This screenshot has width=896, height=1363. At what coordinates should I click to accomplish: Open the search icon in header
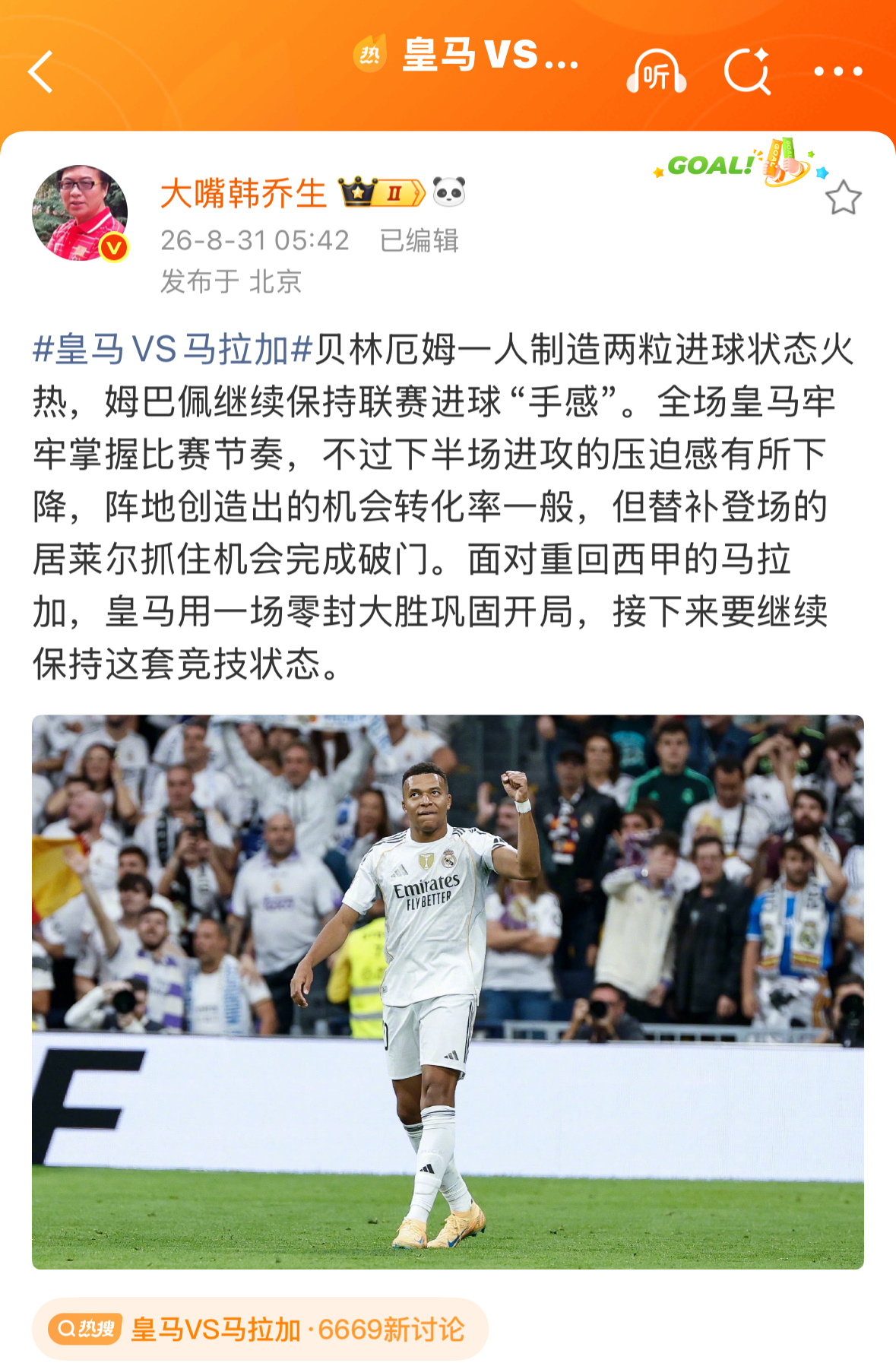pyautogui.click(x=748, y=71)
